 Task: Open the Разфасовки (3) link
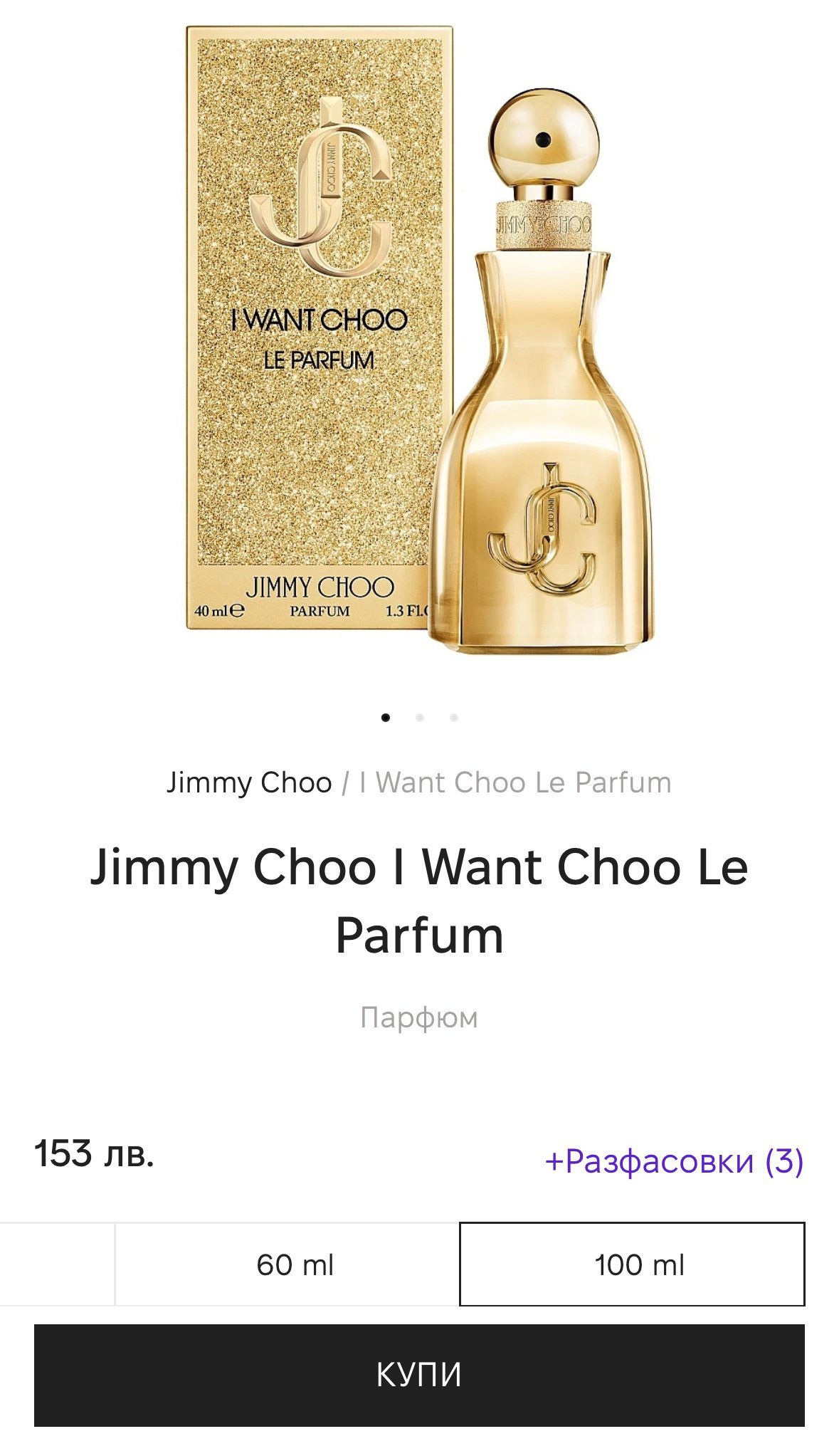click(674, 1161)
